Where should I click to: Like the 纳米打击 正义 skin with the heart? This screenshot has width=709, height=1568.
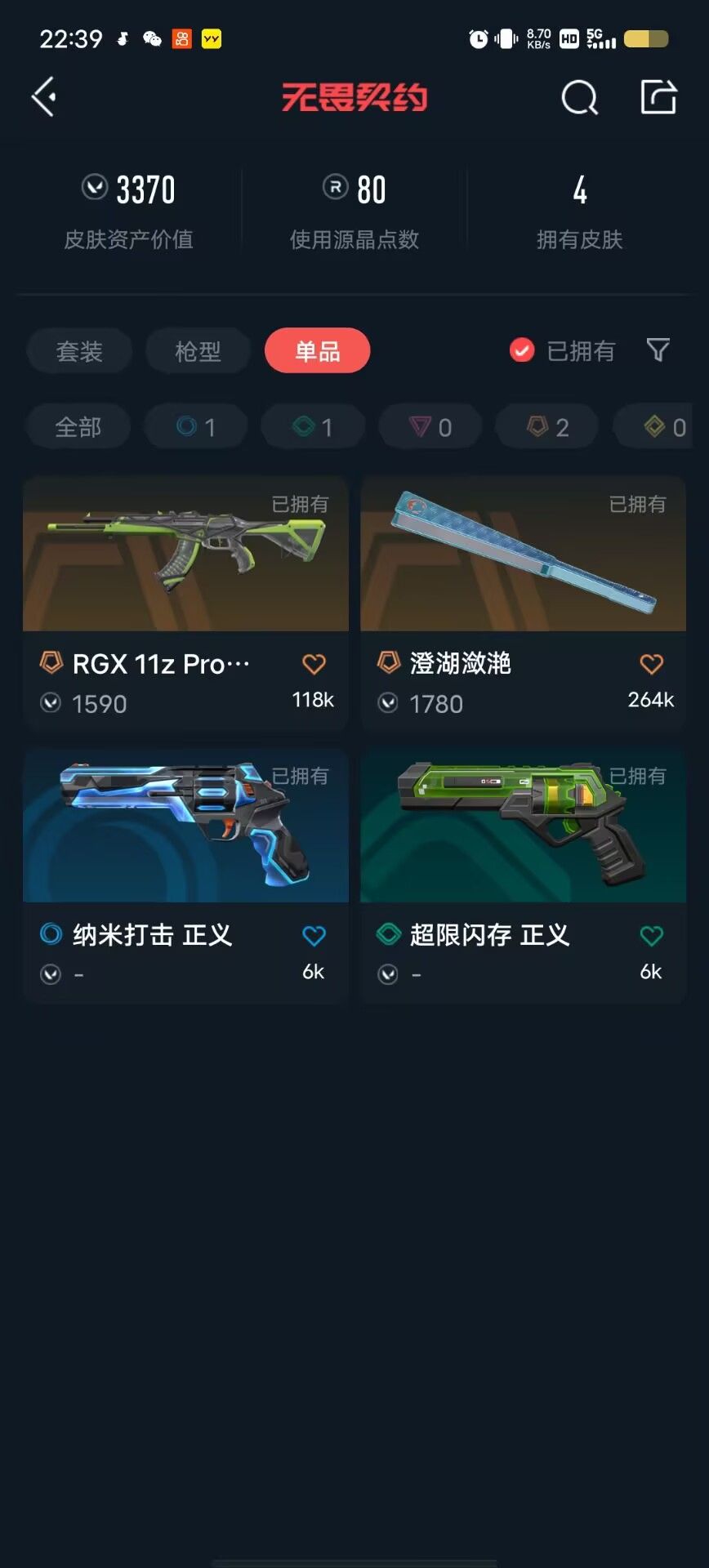tap(314, 936)
